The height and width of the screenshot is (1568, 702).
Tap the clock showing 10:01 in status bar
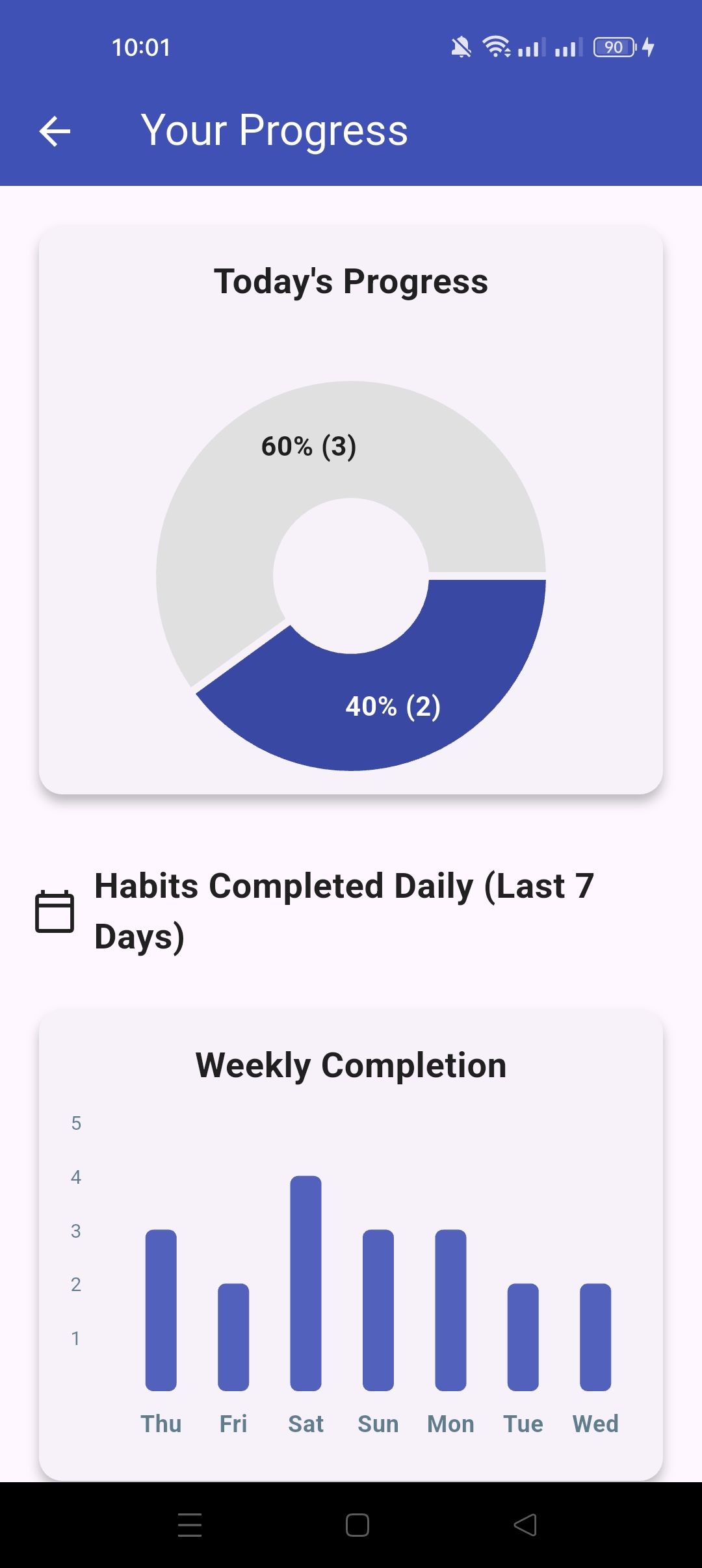tap(140, 46)
